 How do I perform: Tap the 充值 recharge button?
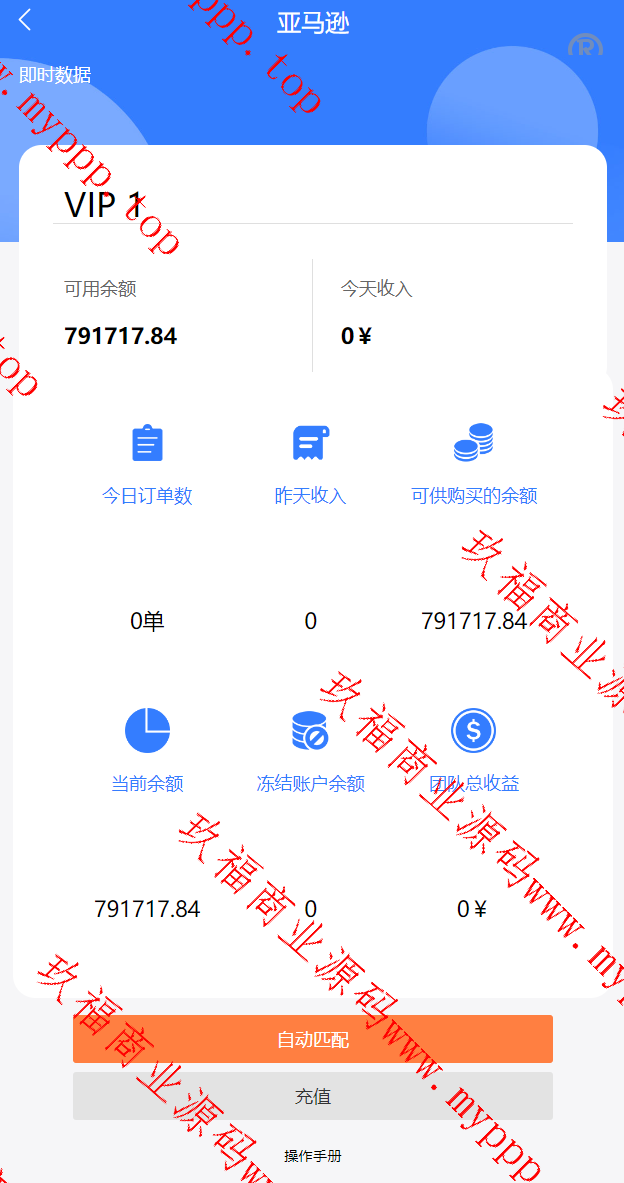click(x=312, y=1096)
